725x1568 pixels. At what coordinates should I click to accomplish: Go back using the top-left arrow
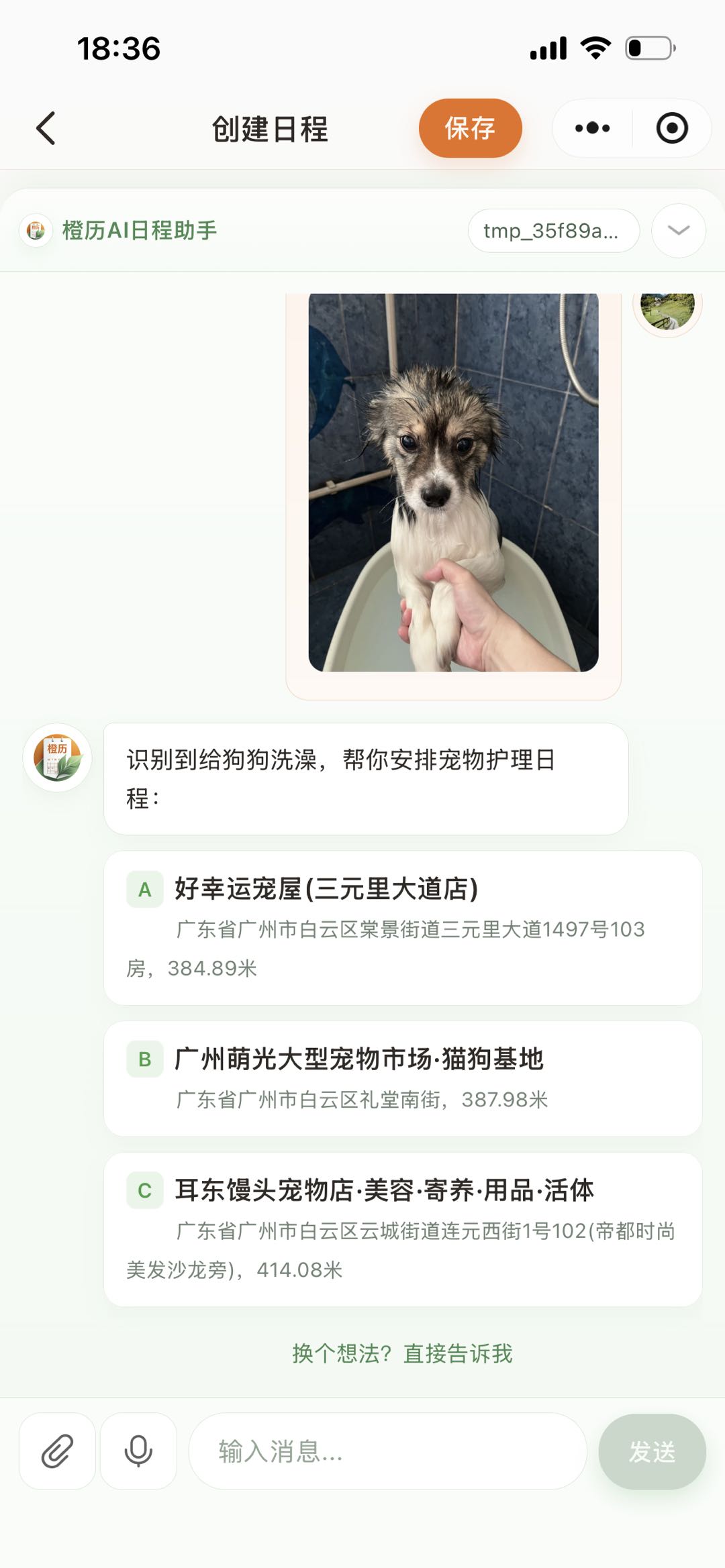point(46,128)
